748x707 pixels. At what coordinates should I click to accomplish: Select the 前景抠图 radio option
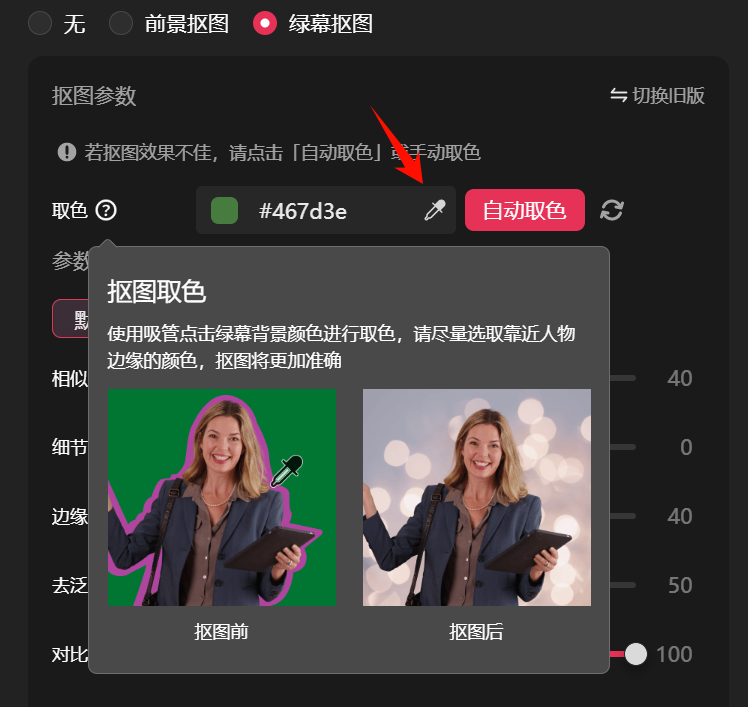pos(121,23)
